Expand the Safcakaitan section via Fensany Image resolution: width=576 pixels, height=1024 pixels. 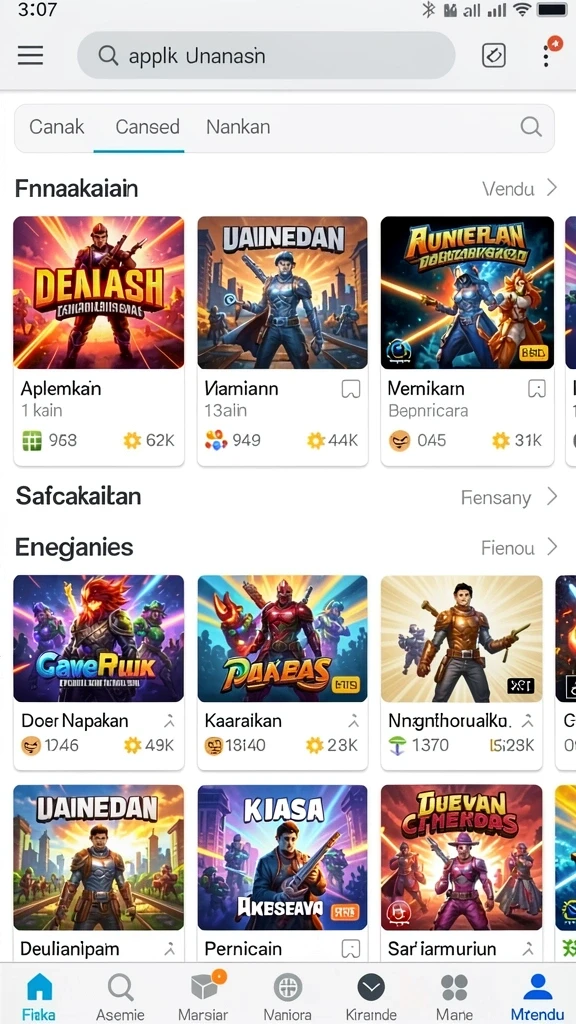(509, 498)
